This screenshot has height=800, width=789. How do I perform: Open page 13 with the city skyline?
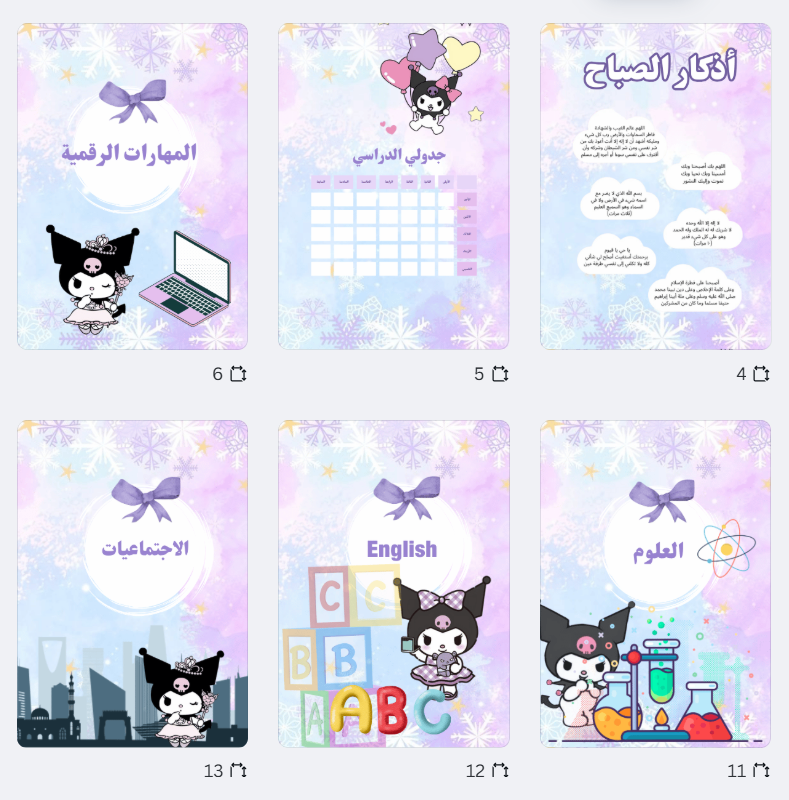132,583
